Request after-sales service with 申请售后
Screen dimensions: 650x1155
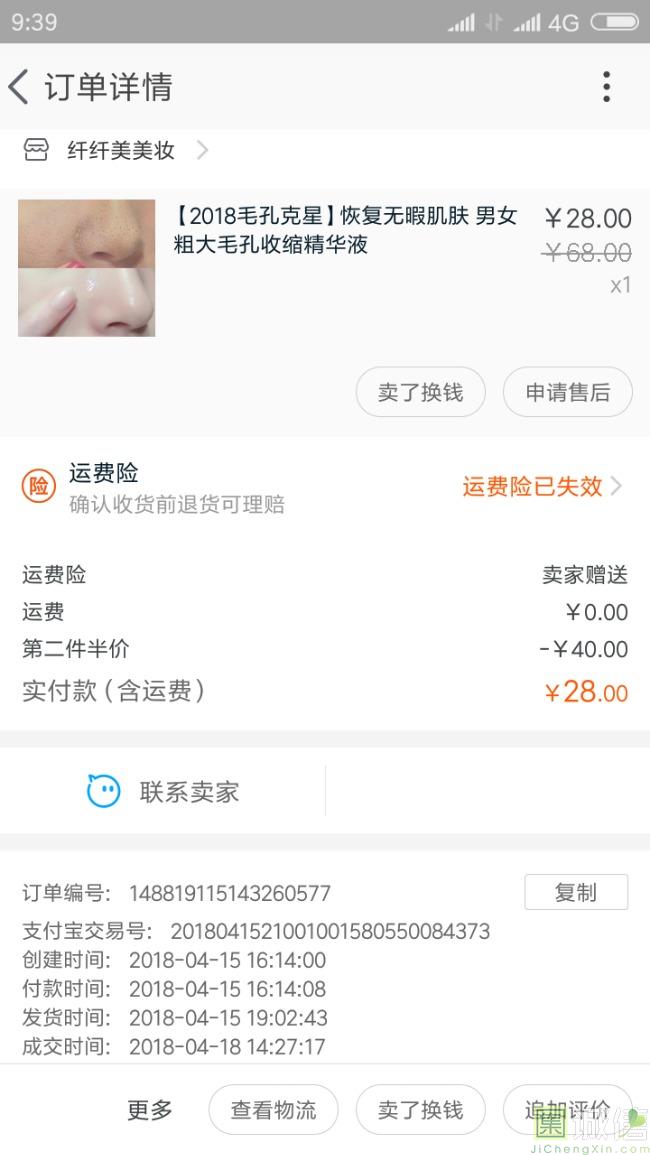(567, 392)
